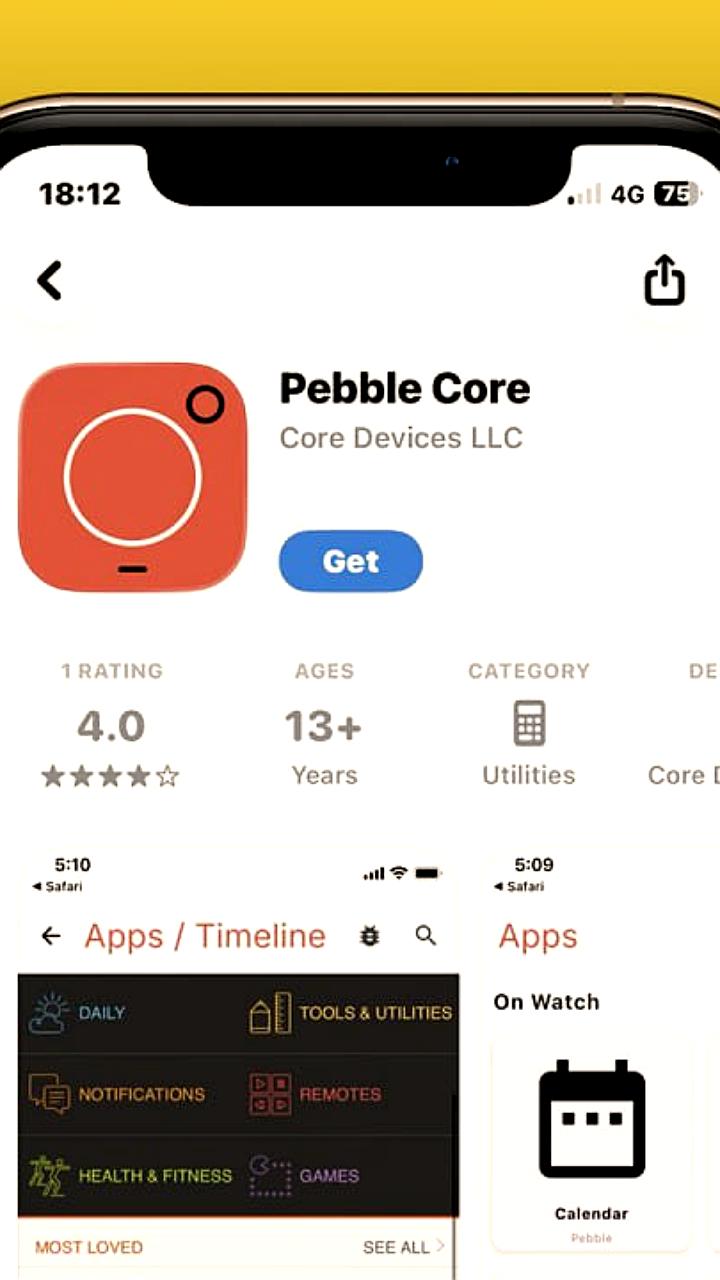Go back to the previous page

50,281
